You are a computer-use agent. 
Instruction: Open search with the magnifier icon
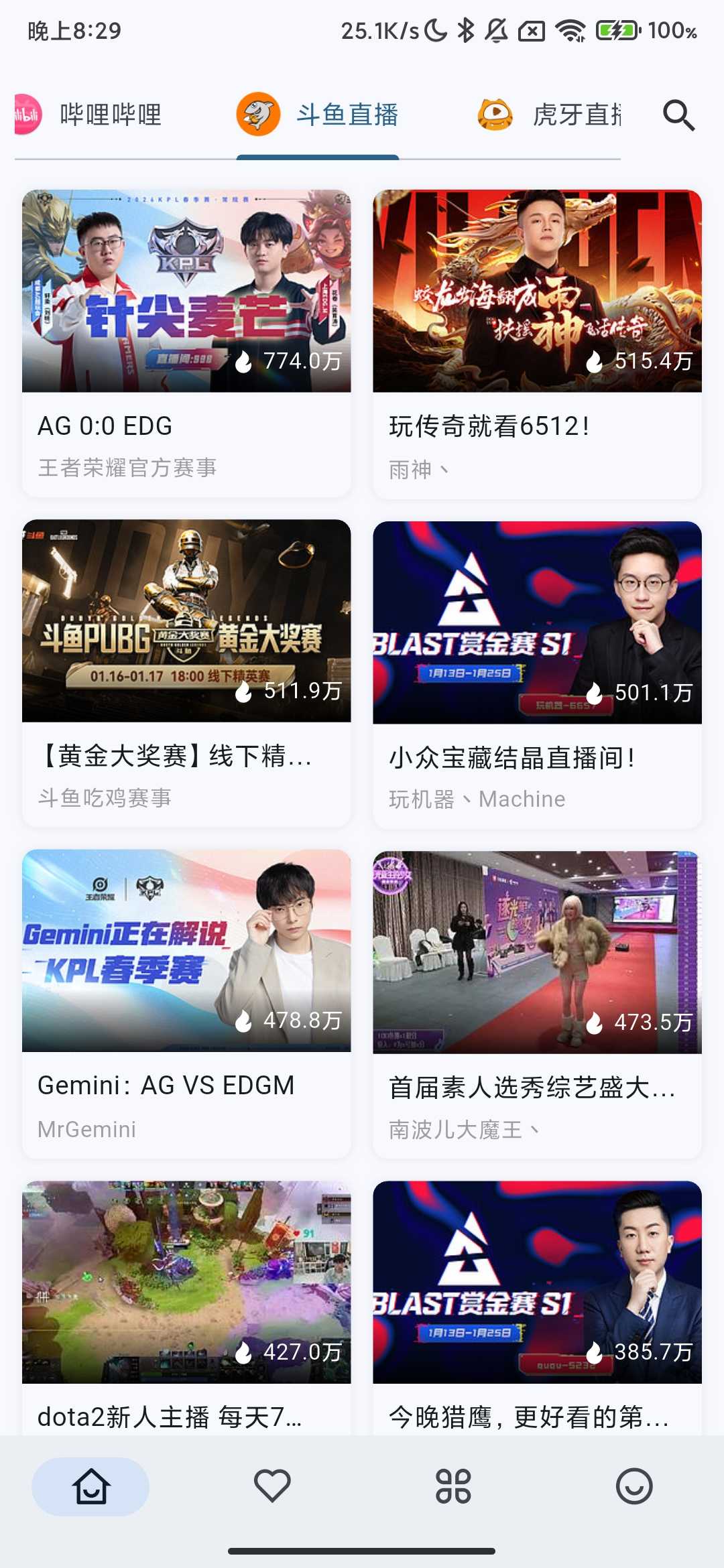click(678, 115)
